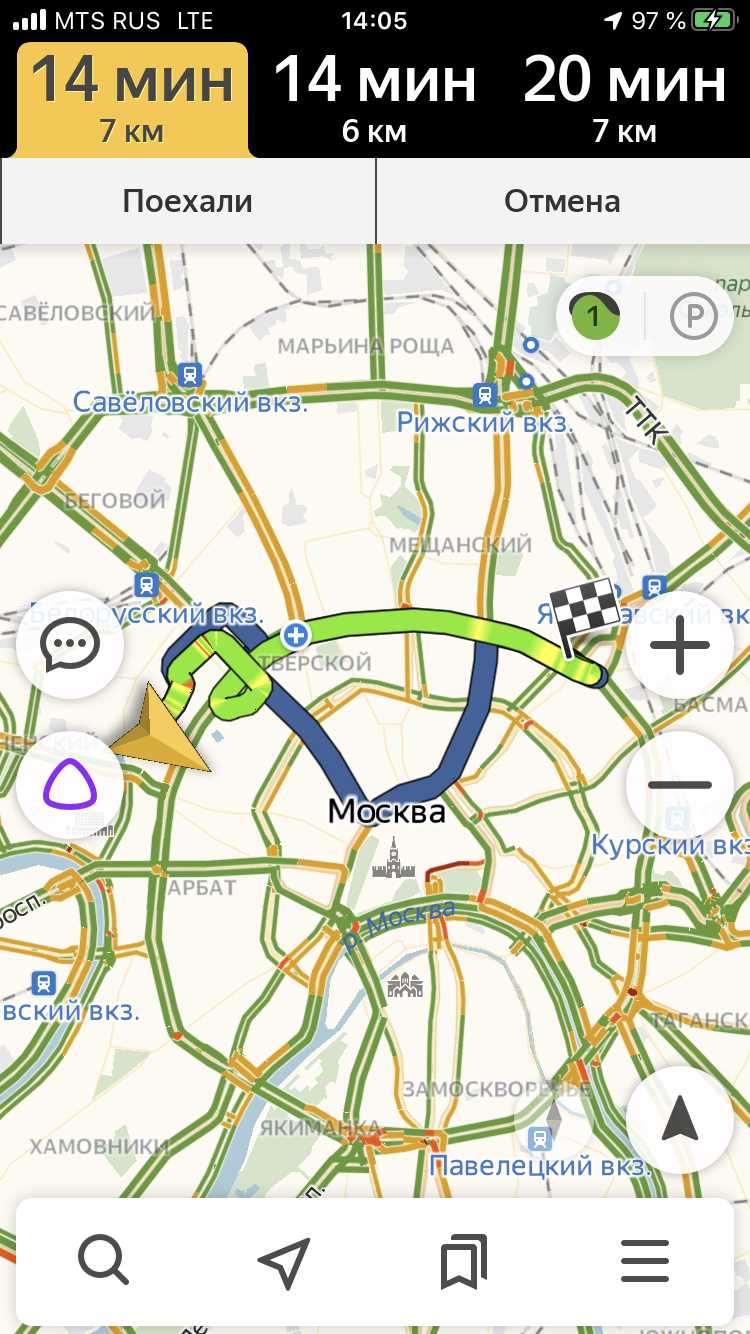Open the traffic level indicator

pyautogui.click(x=594, y=317)
